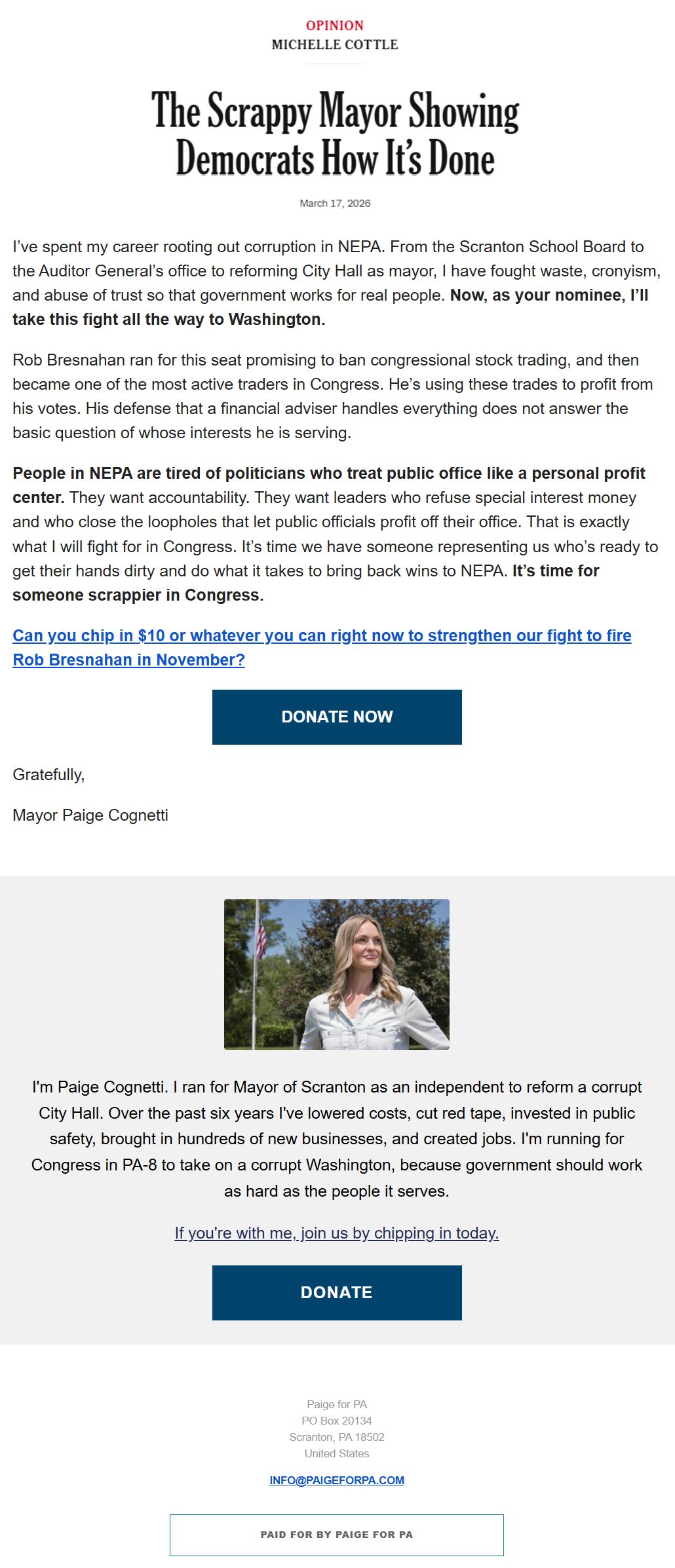
Task: Follow the 'join us by chipping in today' link
Action: 337,1233
